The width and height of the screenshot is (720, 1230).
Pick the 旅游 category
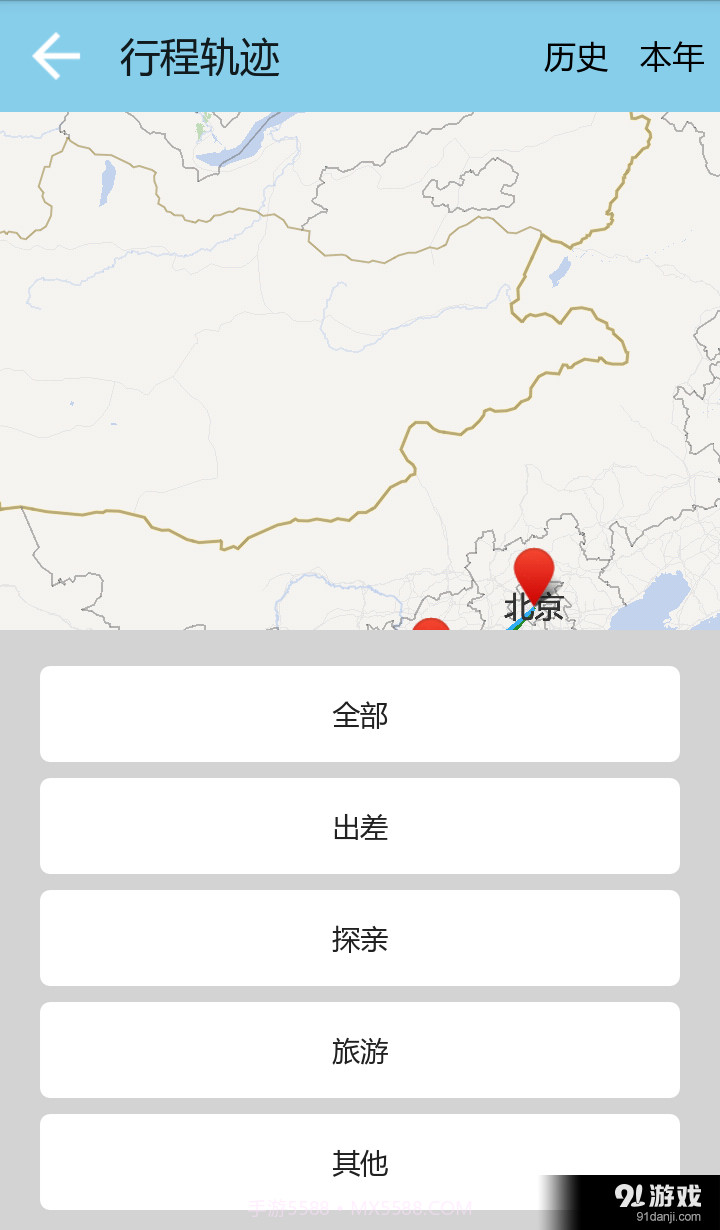(360, 1050)
